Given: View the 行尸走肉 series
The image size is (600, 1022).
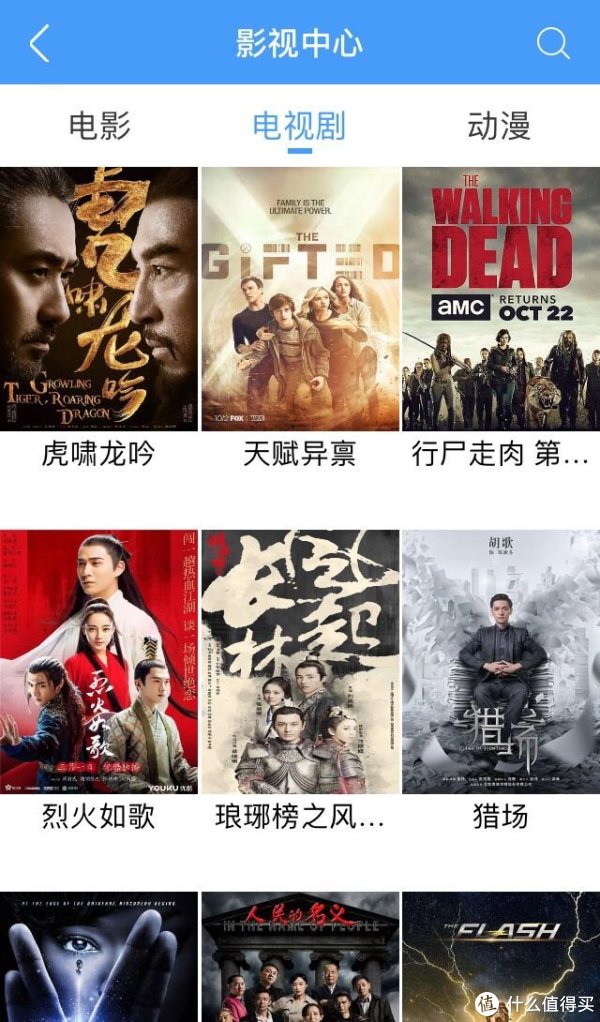Looking at the screenshot, I should click(501, 299).
